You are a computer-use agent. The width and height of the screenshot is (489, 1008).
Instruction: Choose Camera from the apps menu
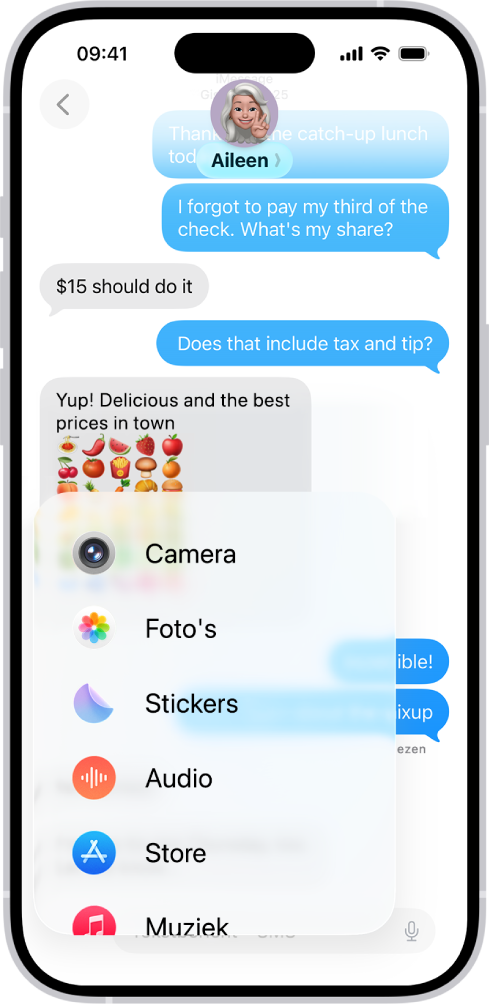coord(215,554)
